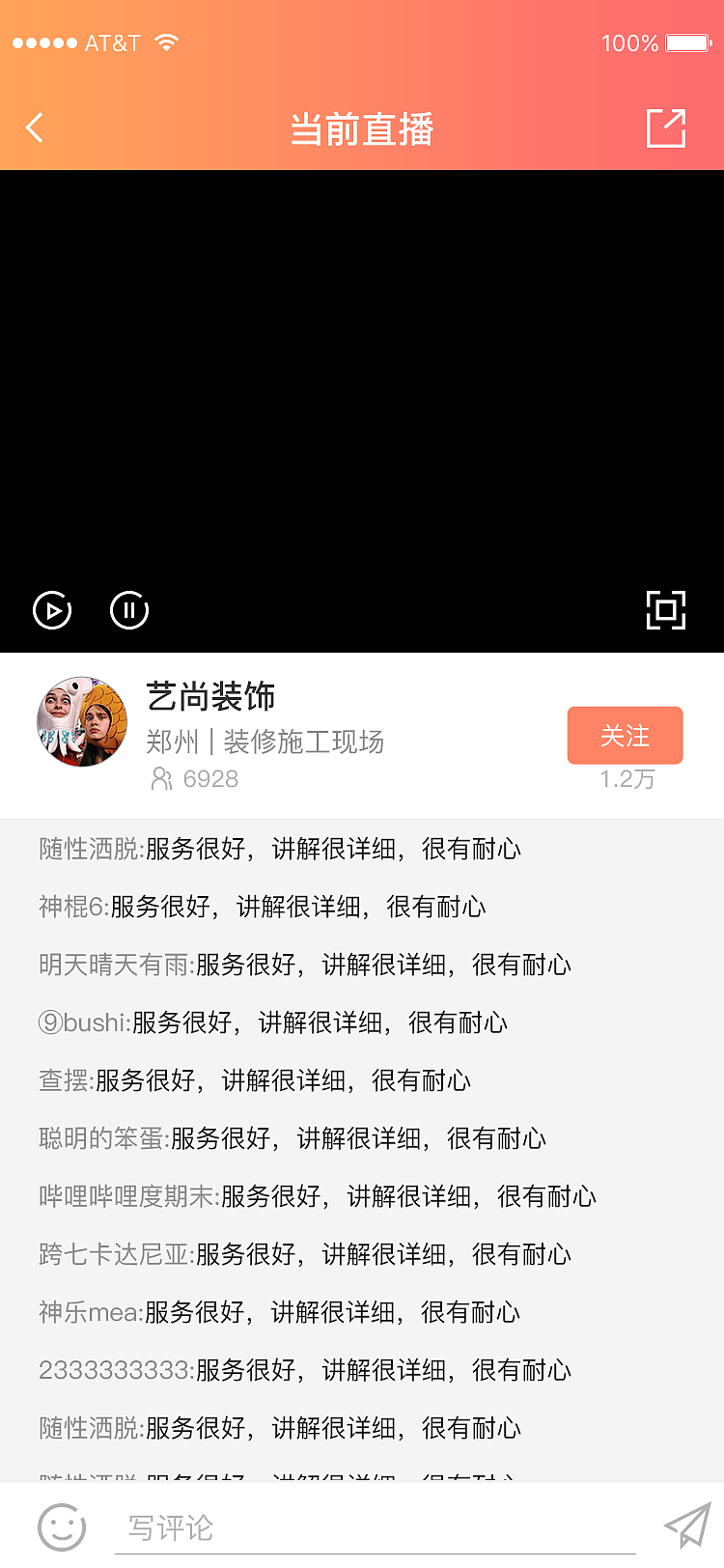The image size is (724, 1568).
Task: Open the streamer avatar thumbnail
Action: coord(81,722)
